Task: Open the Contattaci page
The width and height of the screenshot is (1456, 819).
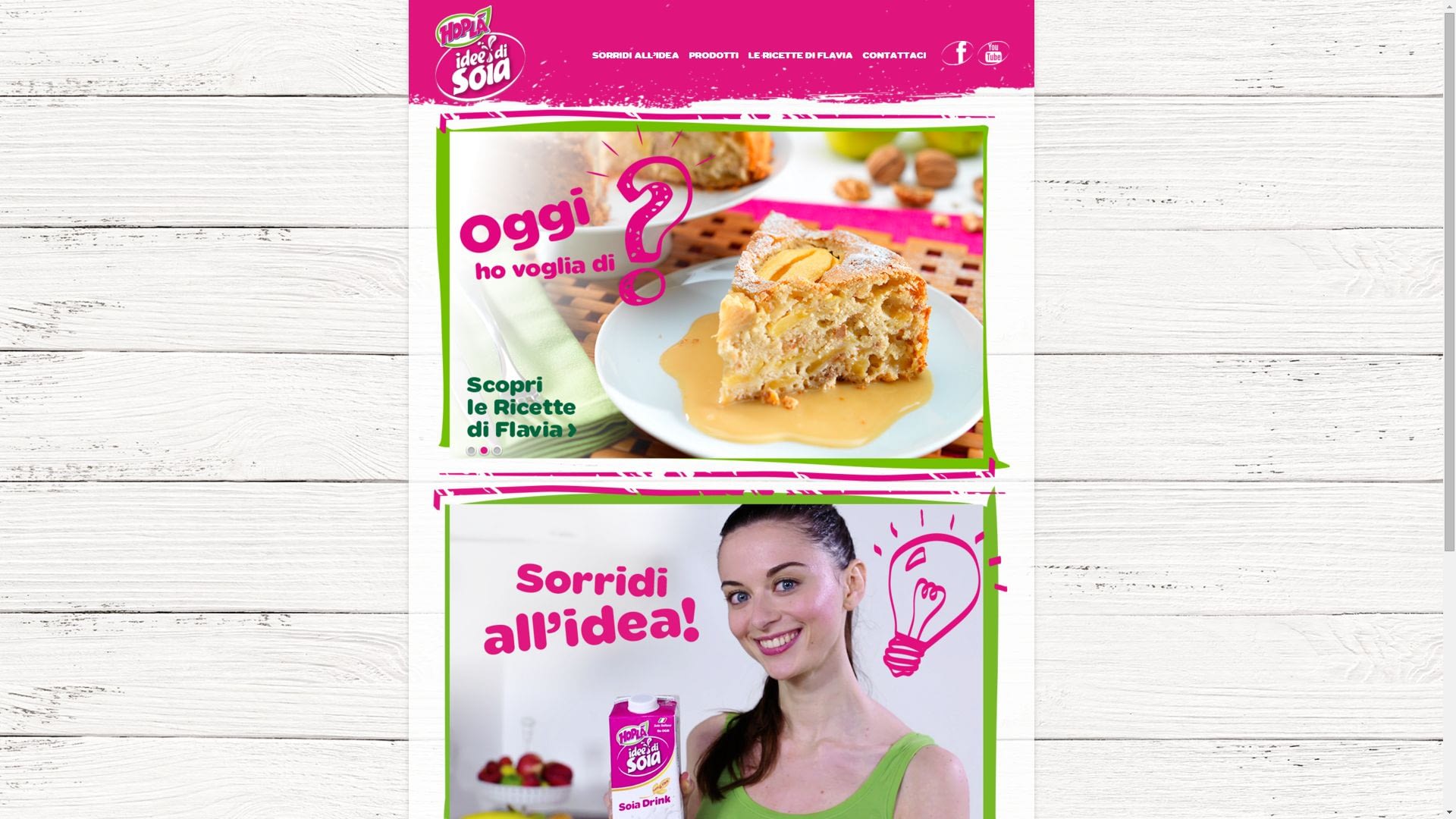Action: coord(894,55)
